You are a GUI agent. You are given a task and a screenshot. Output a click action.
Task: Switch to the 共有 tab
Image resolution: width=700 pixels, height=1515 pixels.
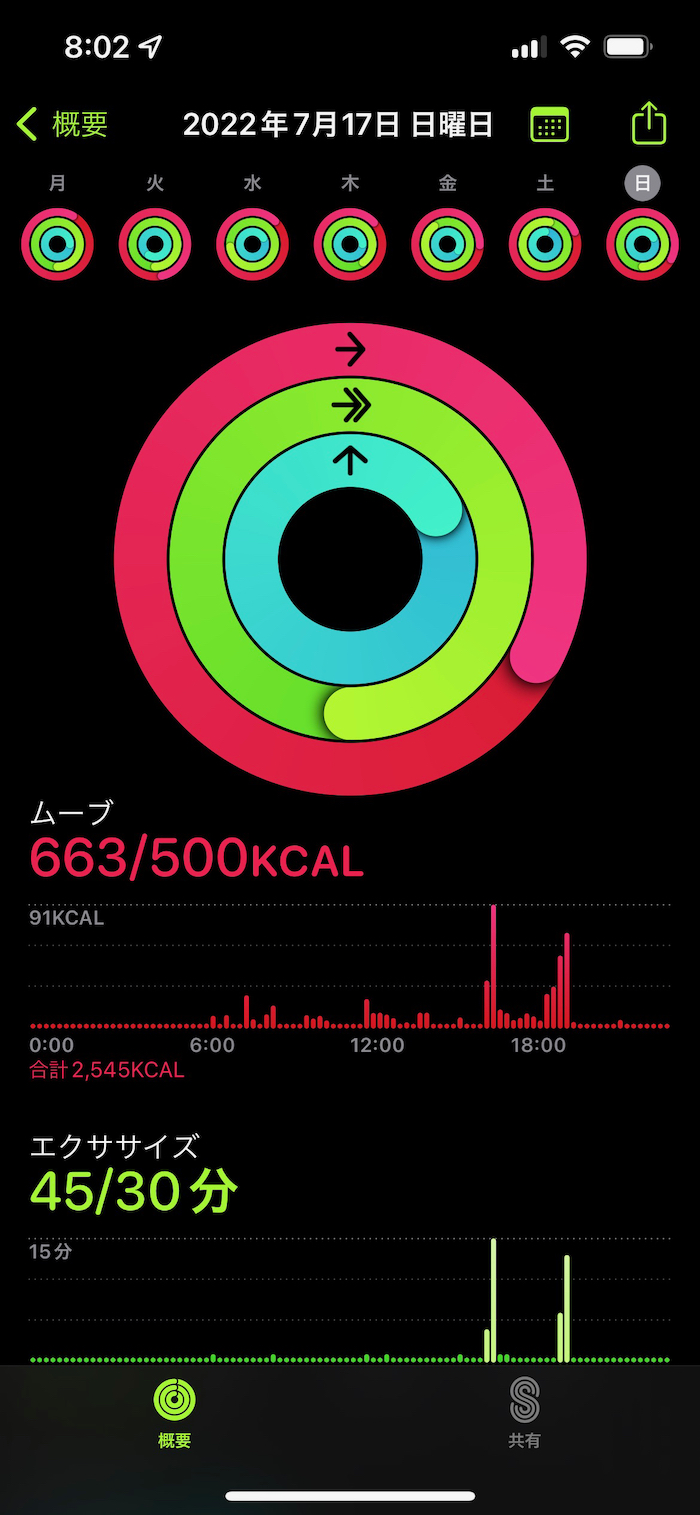coord(524,1412)
